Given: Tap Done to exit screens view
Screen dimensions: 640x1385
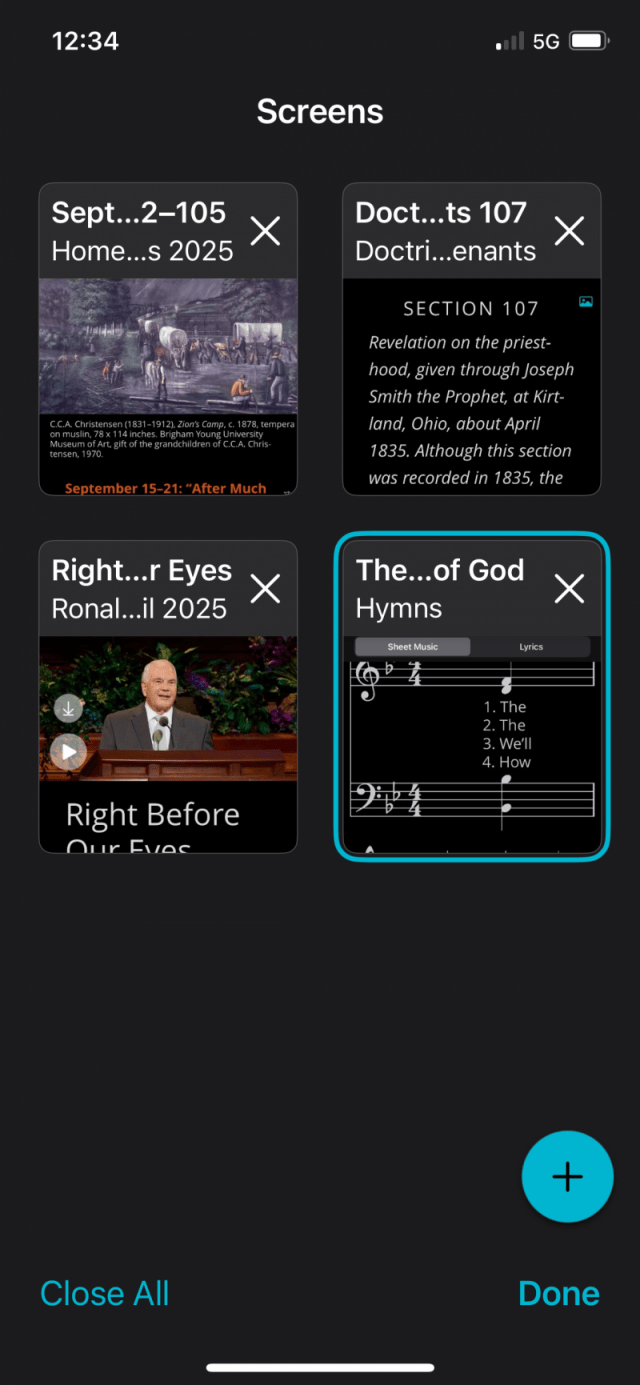Looking at the screenshot, I should coord(559,1293).
